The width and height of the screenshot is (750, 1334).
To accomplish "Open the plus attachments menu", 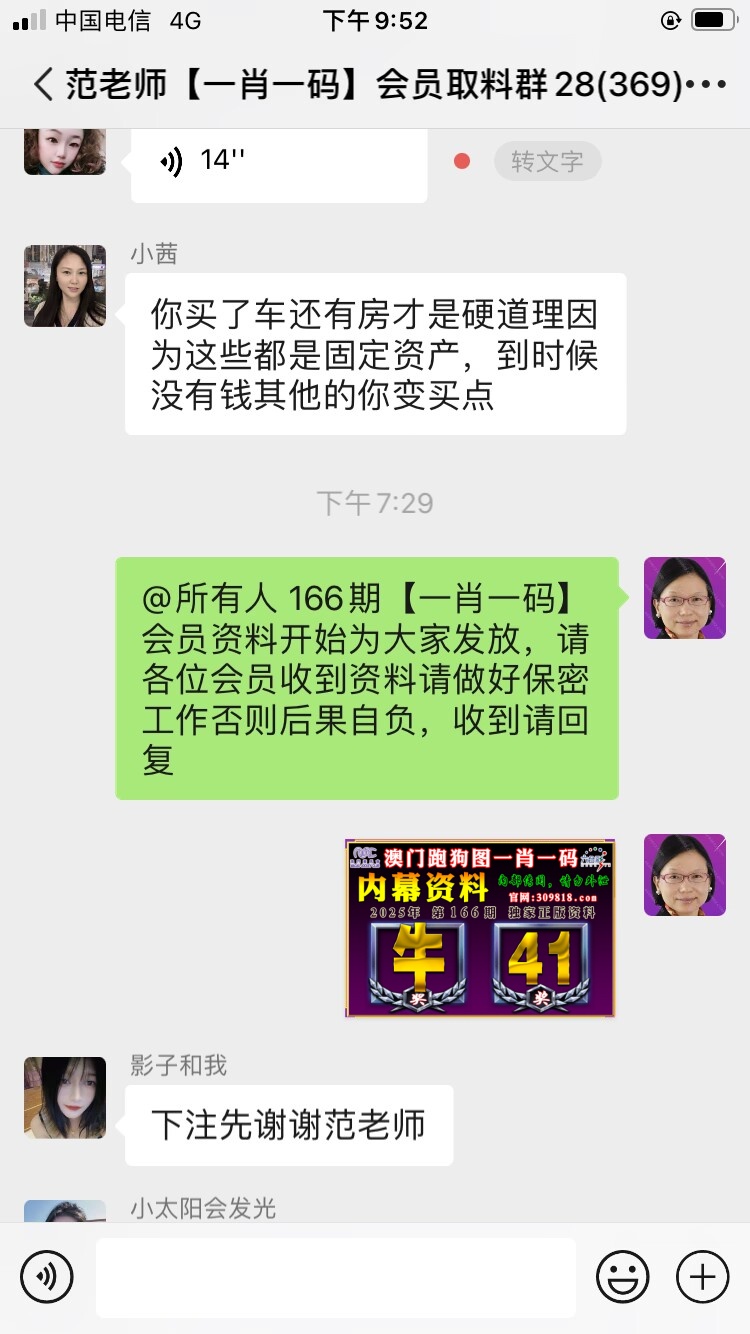I will click(x=703, y=1277).
